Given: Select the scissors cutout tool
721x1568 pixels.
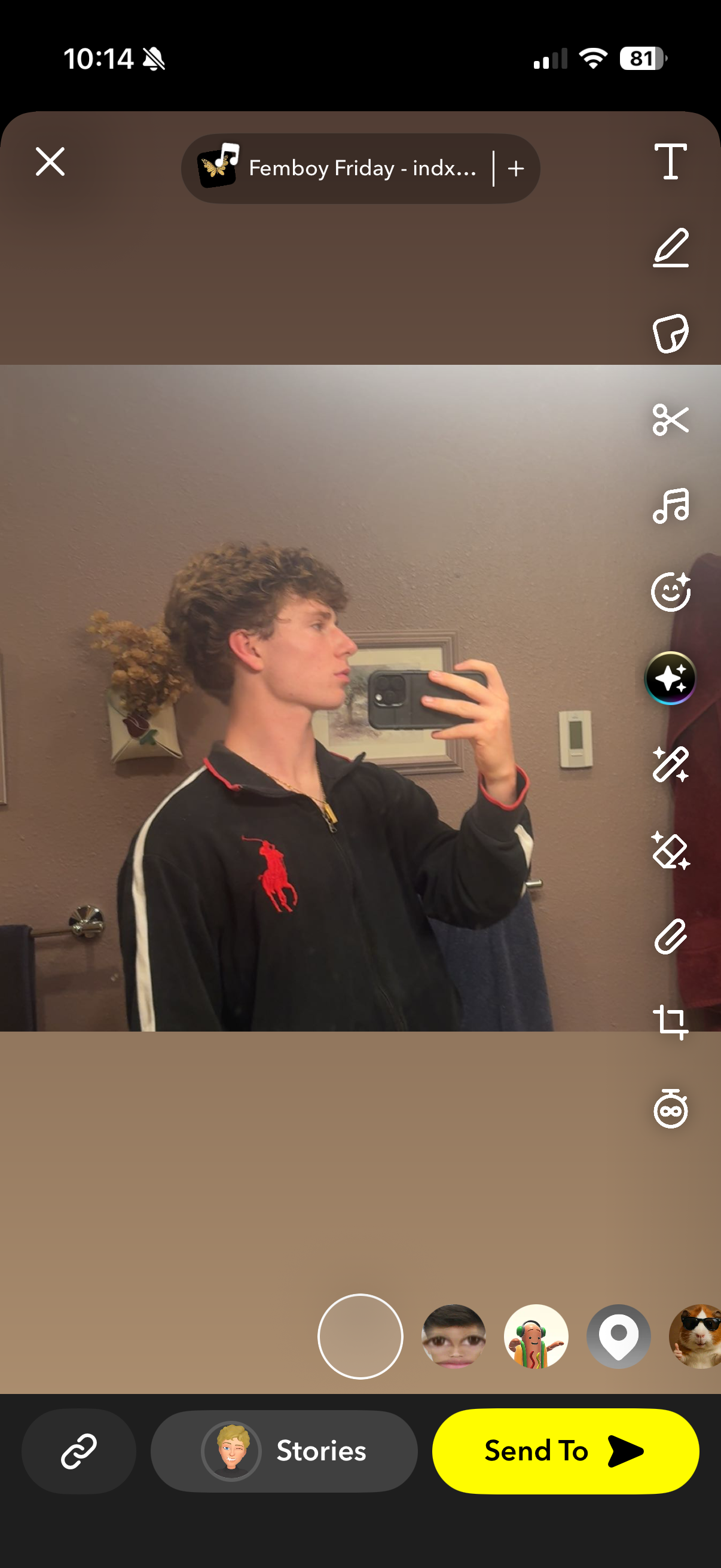Looking at the screenshot, I should [670, 419].
